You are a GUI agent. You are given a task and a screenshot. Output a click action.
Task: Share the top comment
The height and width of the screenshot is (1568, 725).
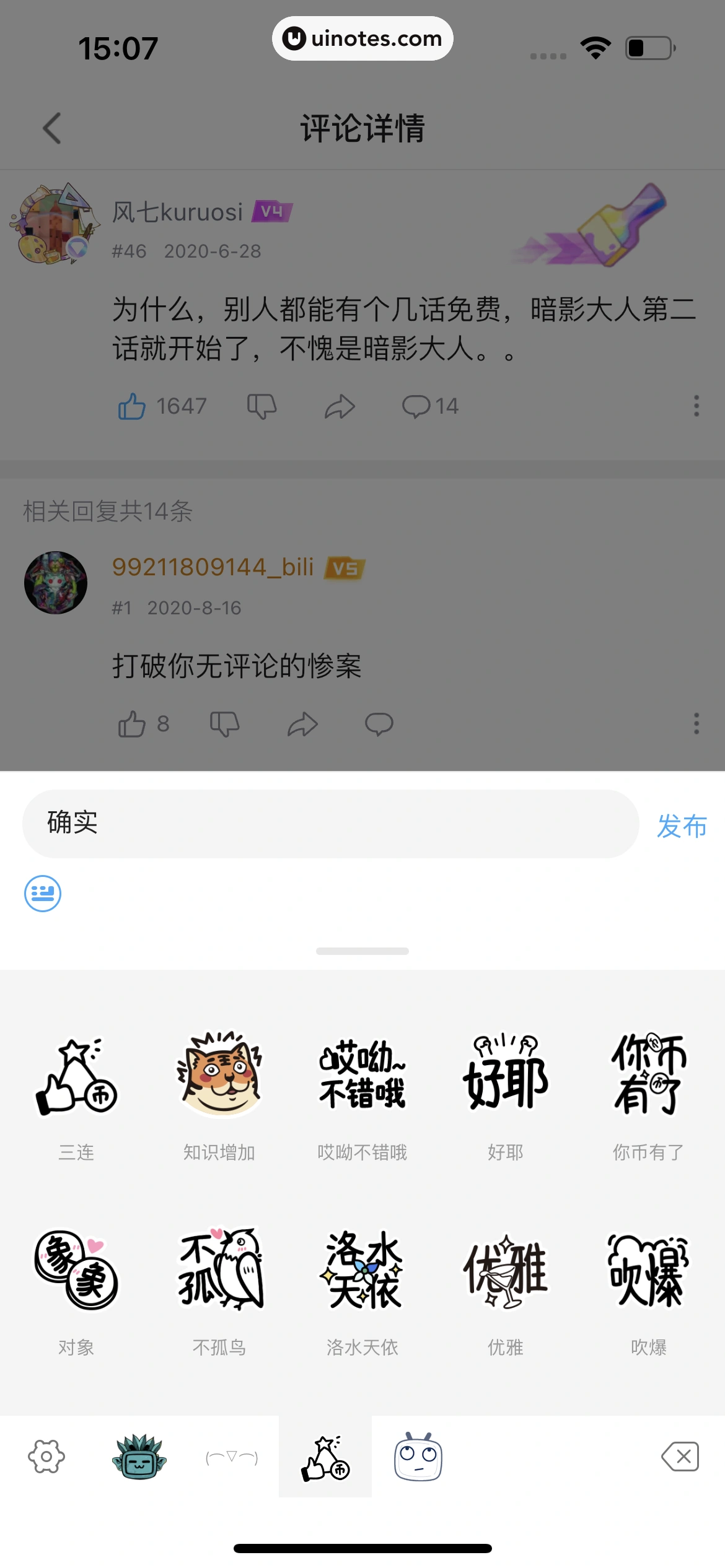coord(341,406)
